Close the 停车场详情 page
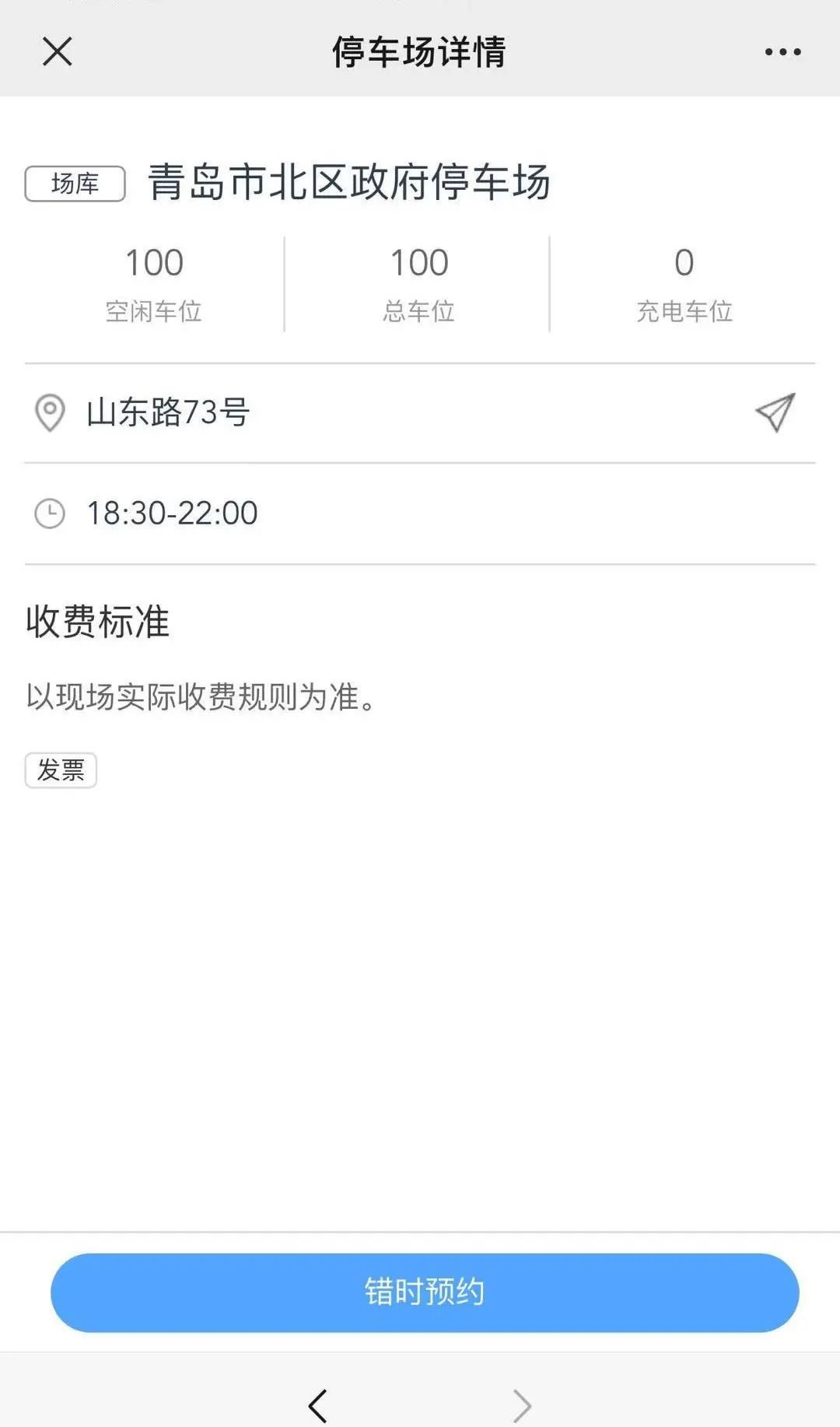This screenshot has width=840, height=1427. [x=57, y=52]
